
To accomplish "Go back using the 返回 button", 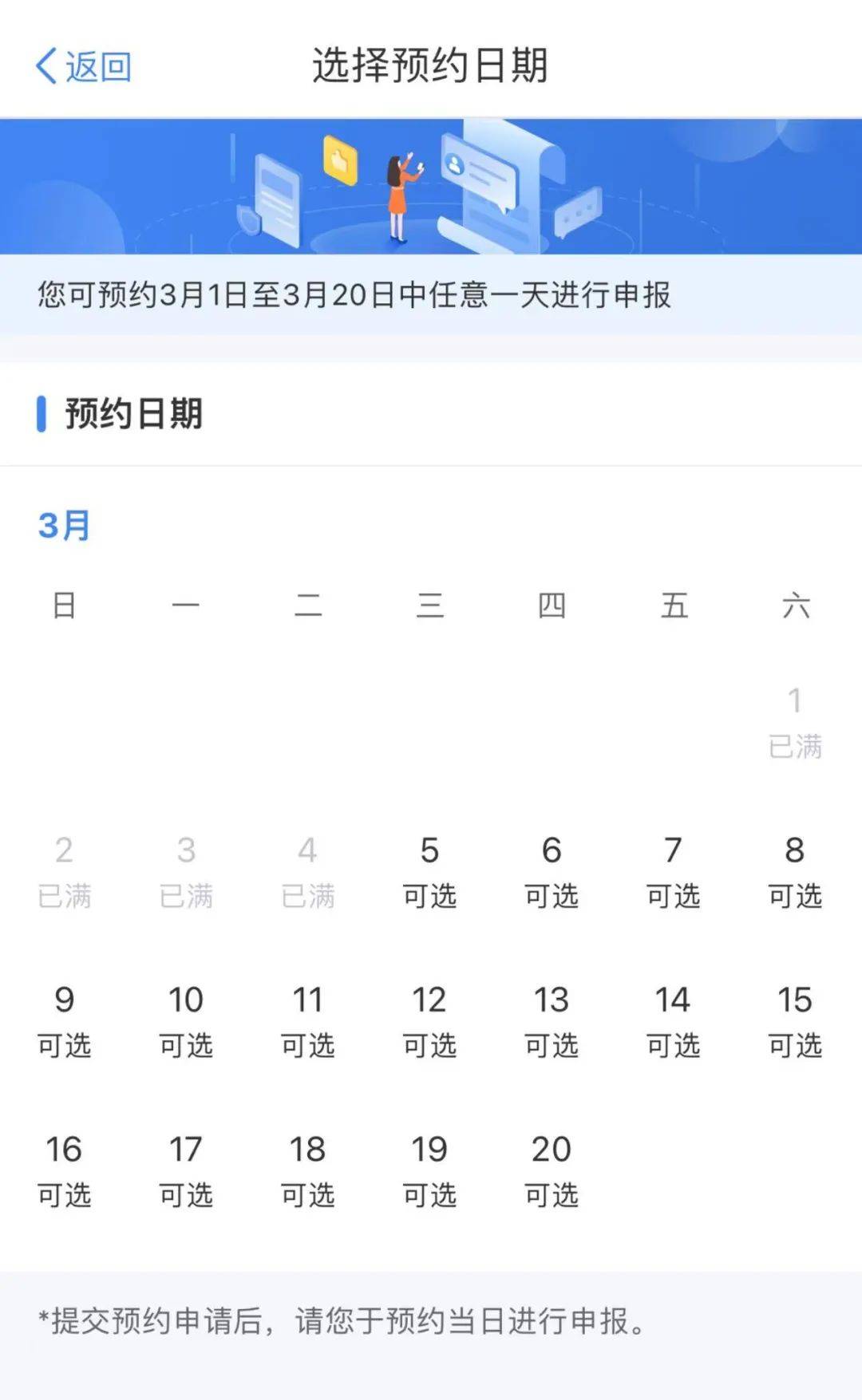I will [x=83, y=66].
